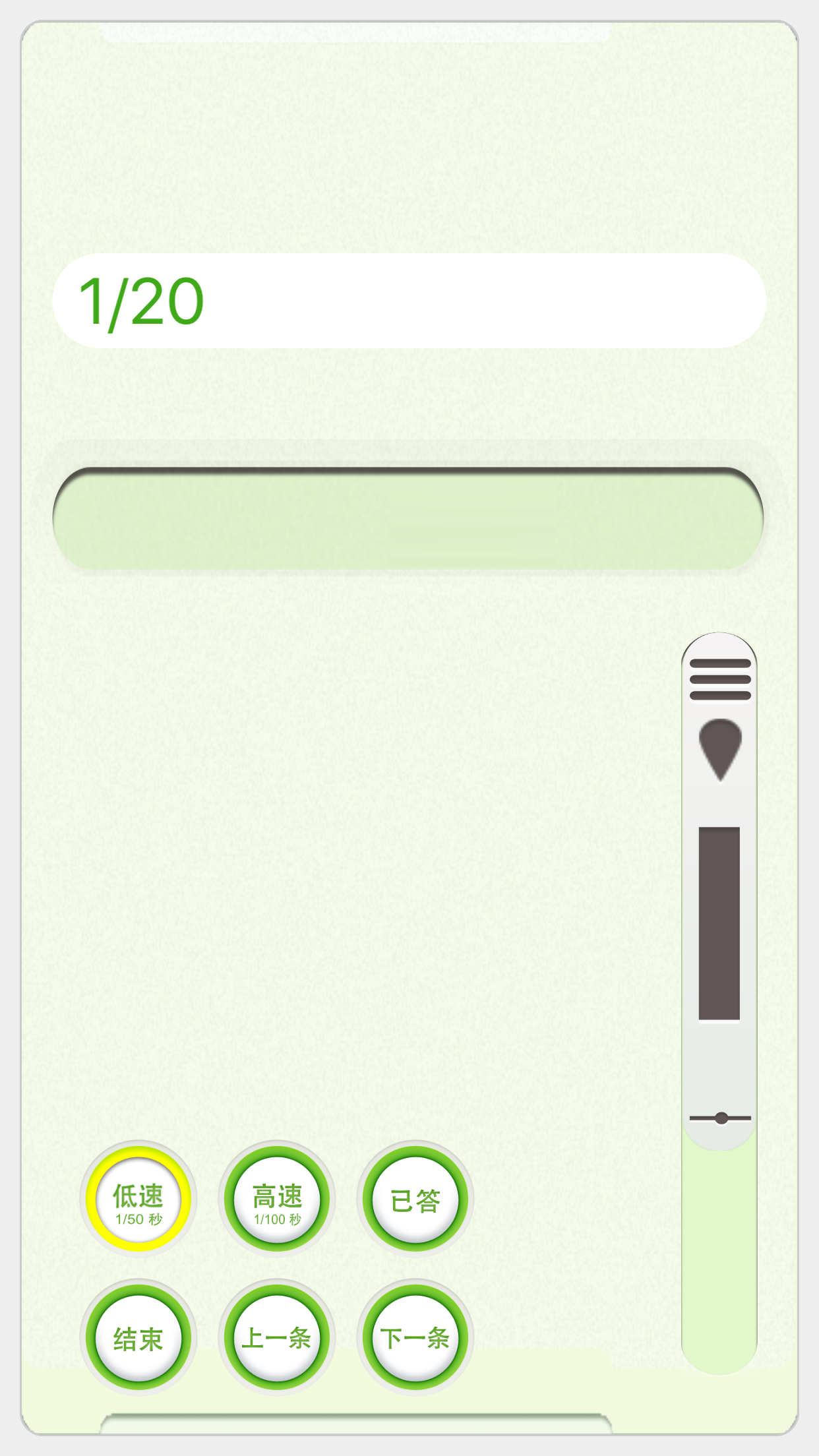
Task: Tap 结束 to end the session
Action: (138, 1337)
